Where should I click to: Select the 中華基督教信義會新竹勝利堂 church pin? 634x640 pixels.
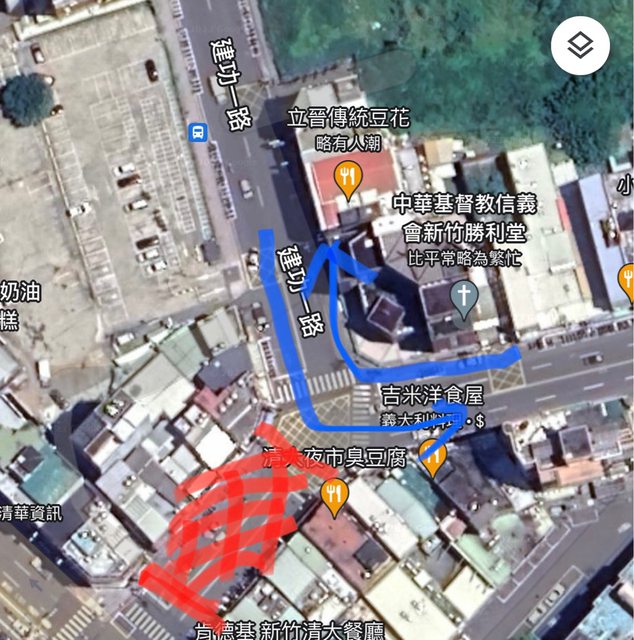click(463, 297)
